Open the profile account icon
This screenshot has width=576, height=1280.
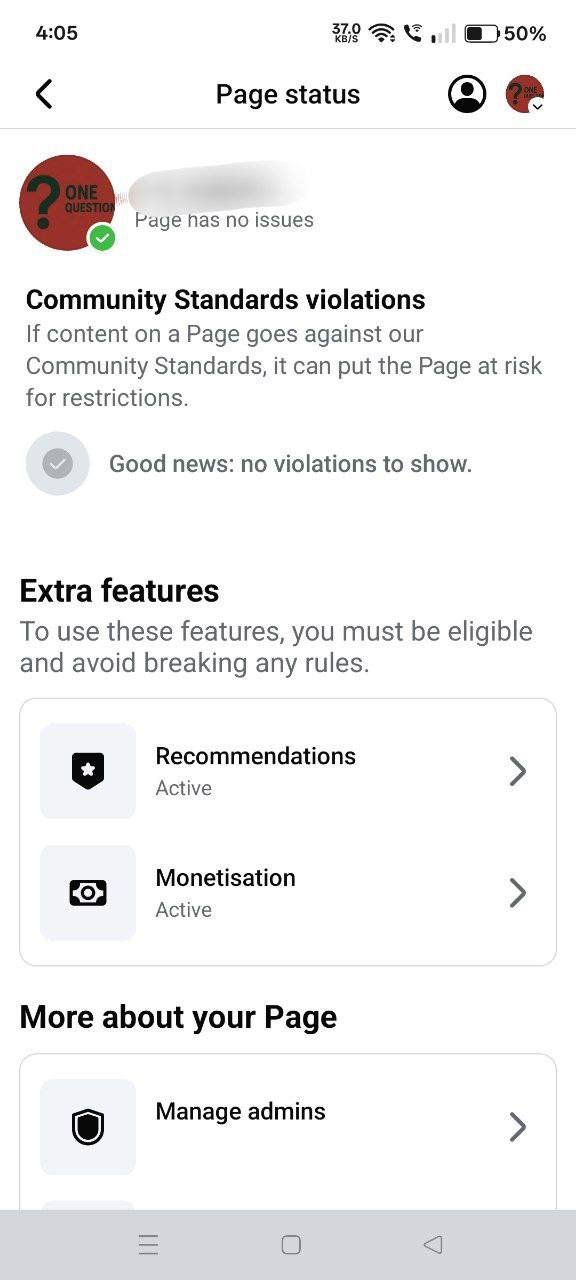467,94
